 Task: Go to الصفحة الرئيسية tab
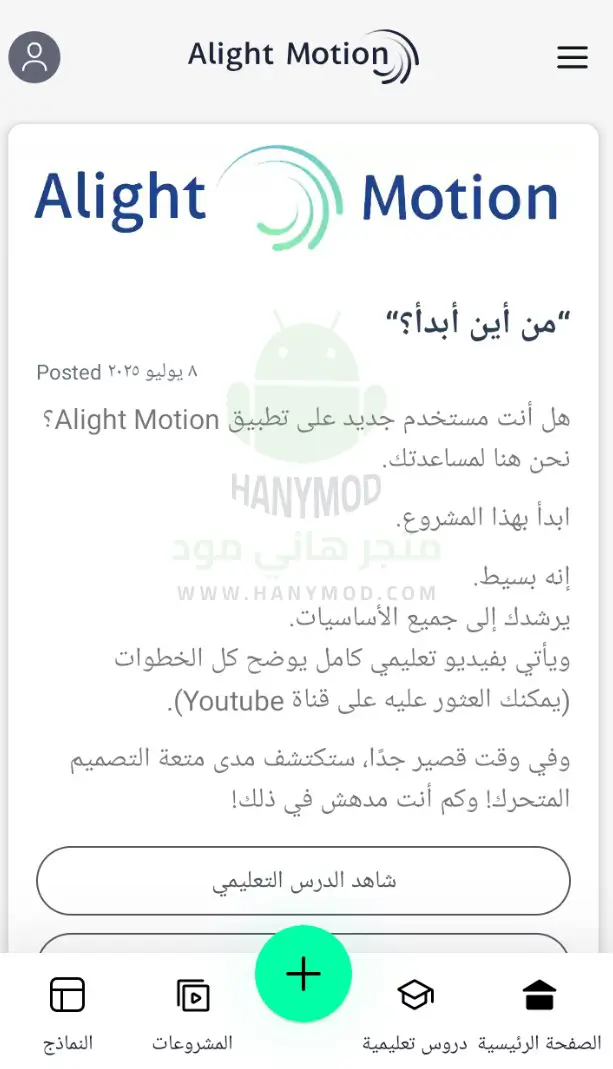539,1014
